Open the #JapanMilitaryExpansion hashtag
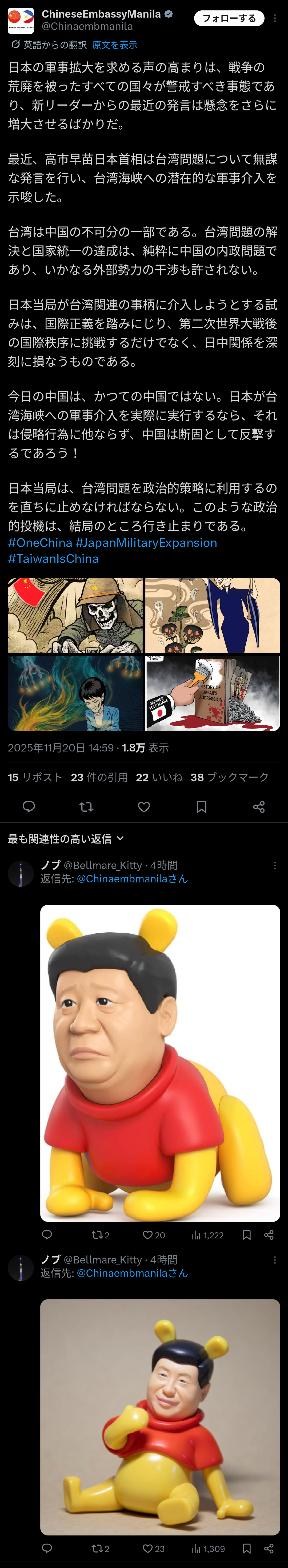This screenshot has width=288, height=1568. pyautogui.click(x=146, y=542)
